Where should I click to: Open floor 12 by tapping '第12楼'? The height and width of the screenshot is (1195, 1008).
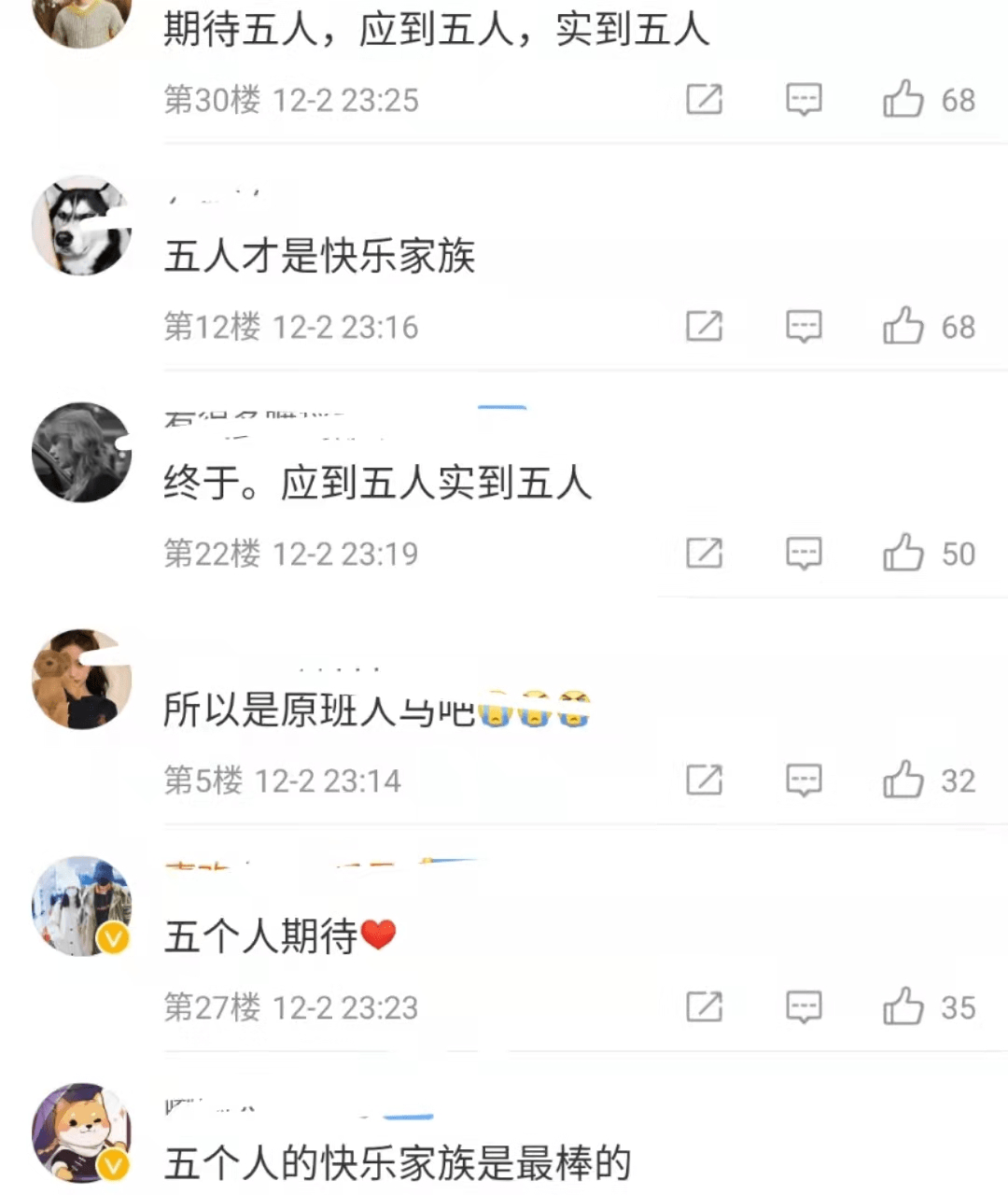(210, 327)
